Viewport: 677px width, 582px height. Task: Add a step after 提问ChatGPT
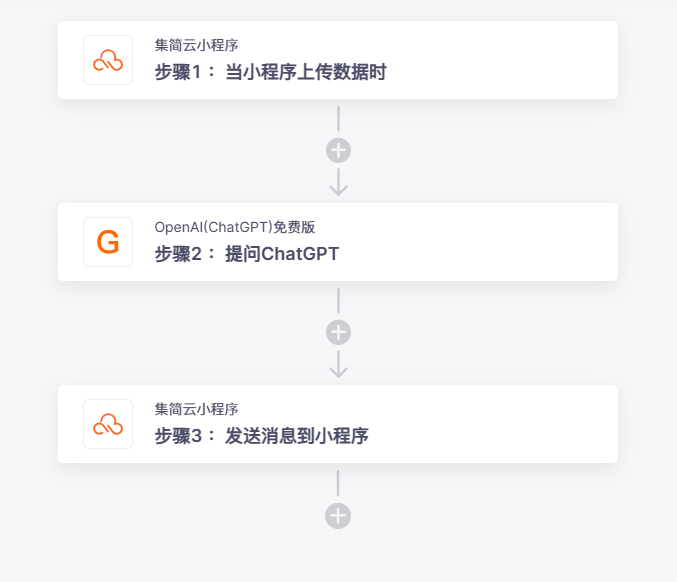point(338,333)
